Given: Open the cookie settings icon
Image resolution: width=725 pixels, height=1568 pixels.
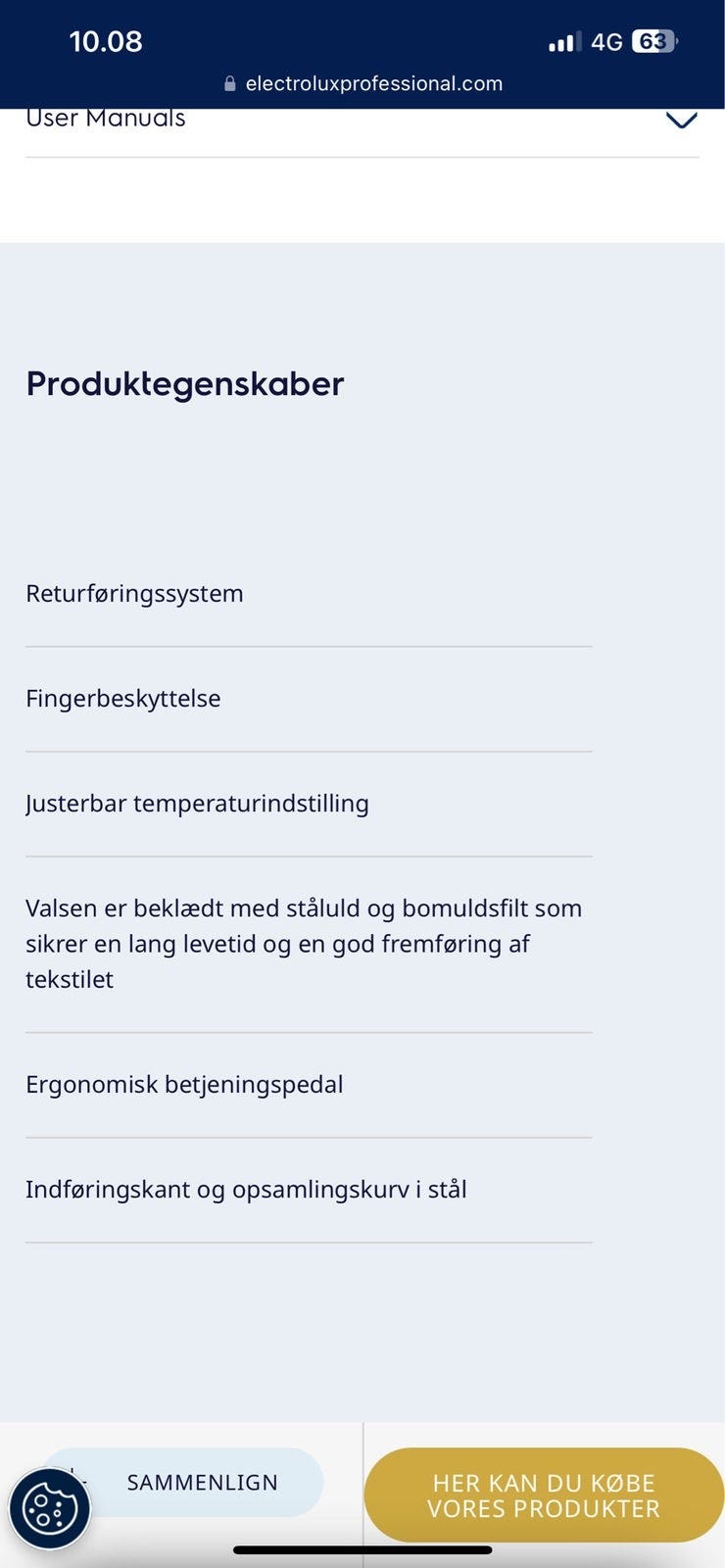Looking at the screenshot, I should [50, 1508].
